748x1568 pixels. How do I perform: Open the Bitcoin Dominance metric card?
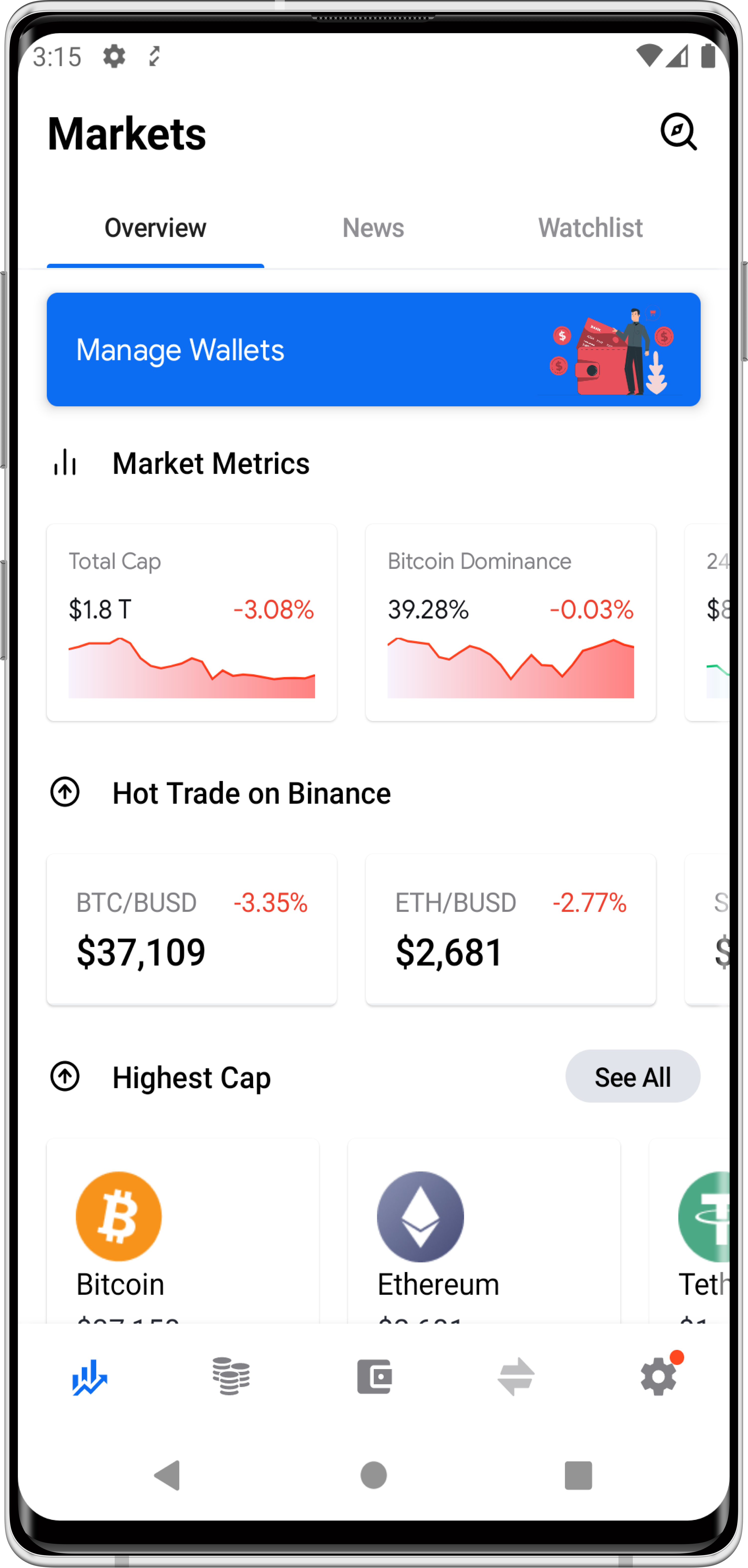pos(511,622)
